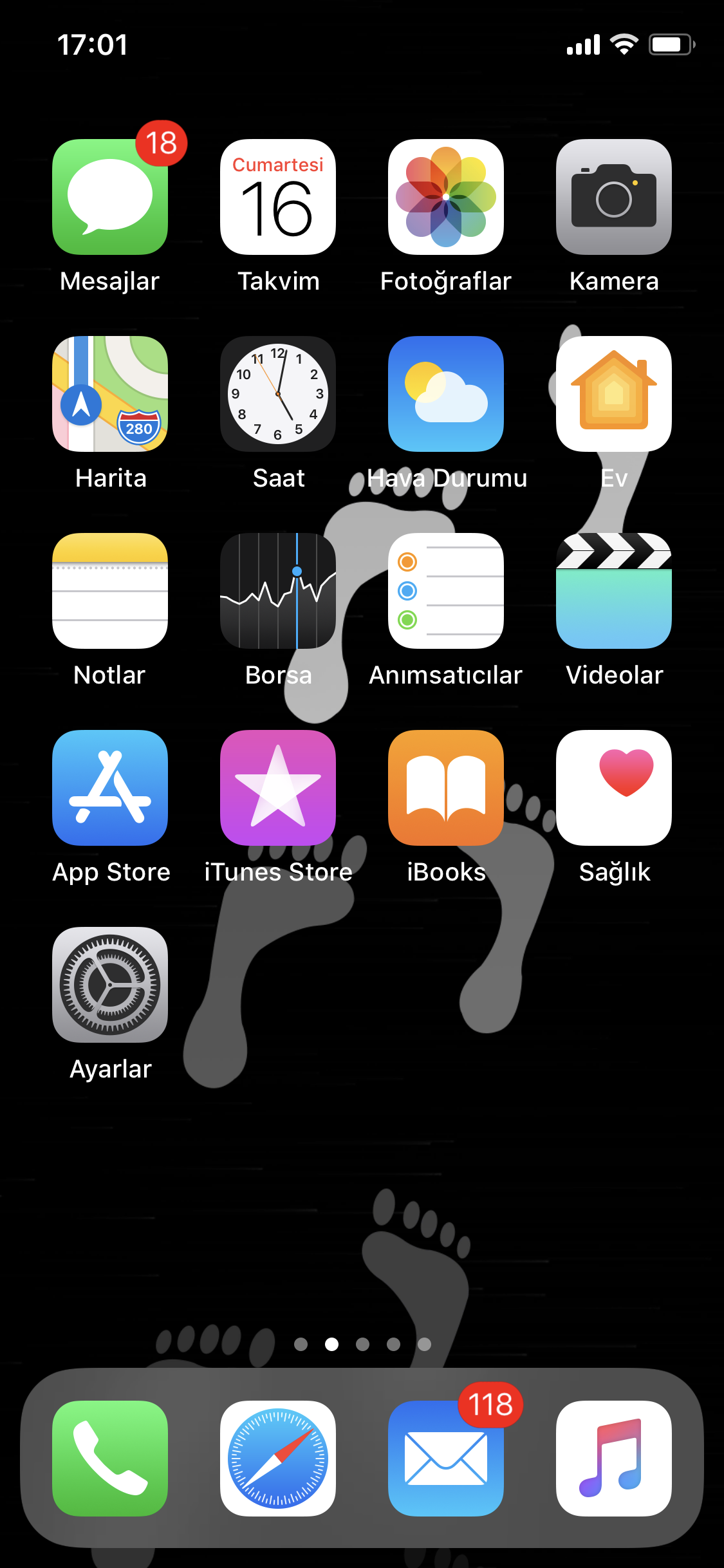
Task: Launch the App Store
Action: point(110,788)
